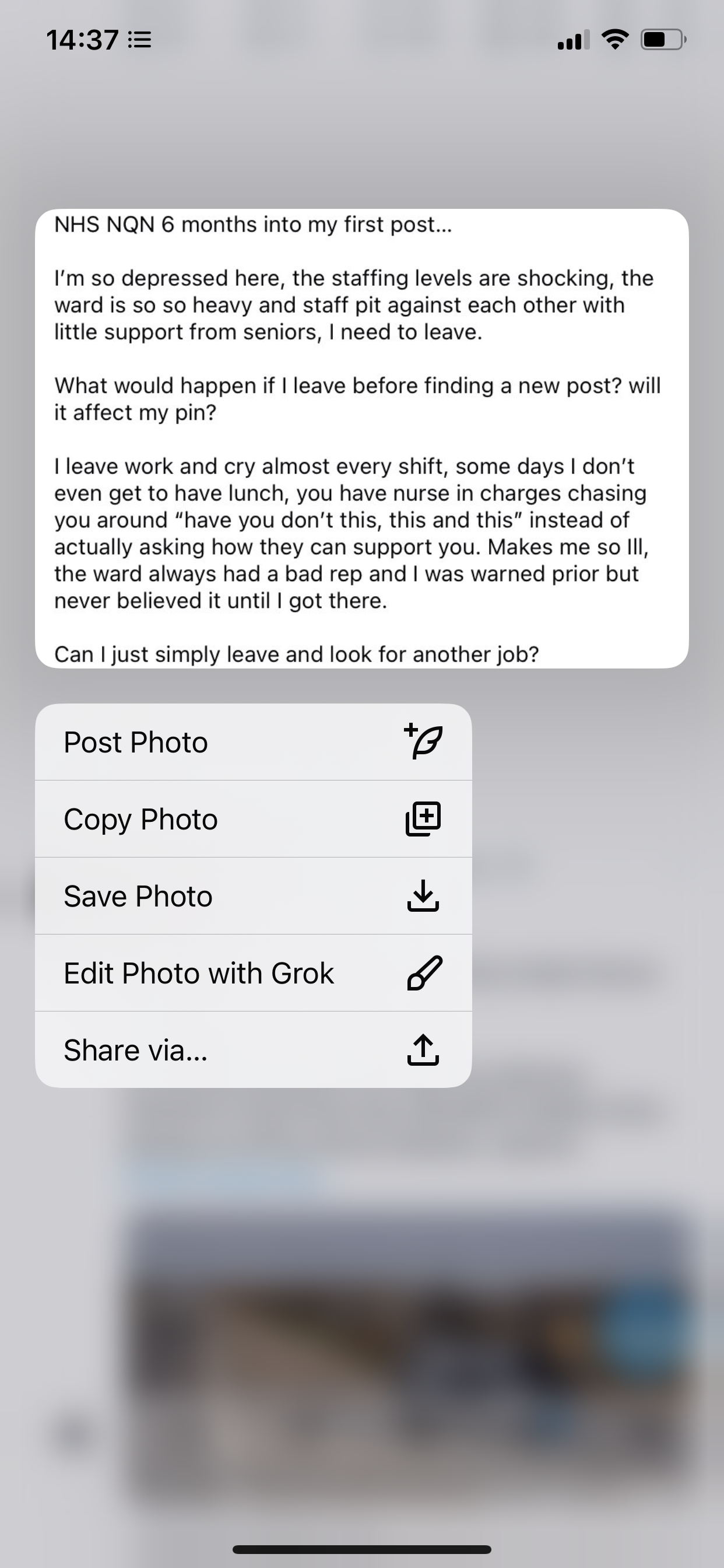Screen dimensions: 724x1568
Task: Open Edit Photo with Grok
Action: (253, 972)
